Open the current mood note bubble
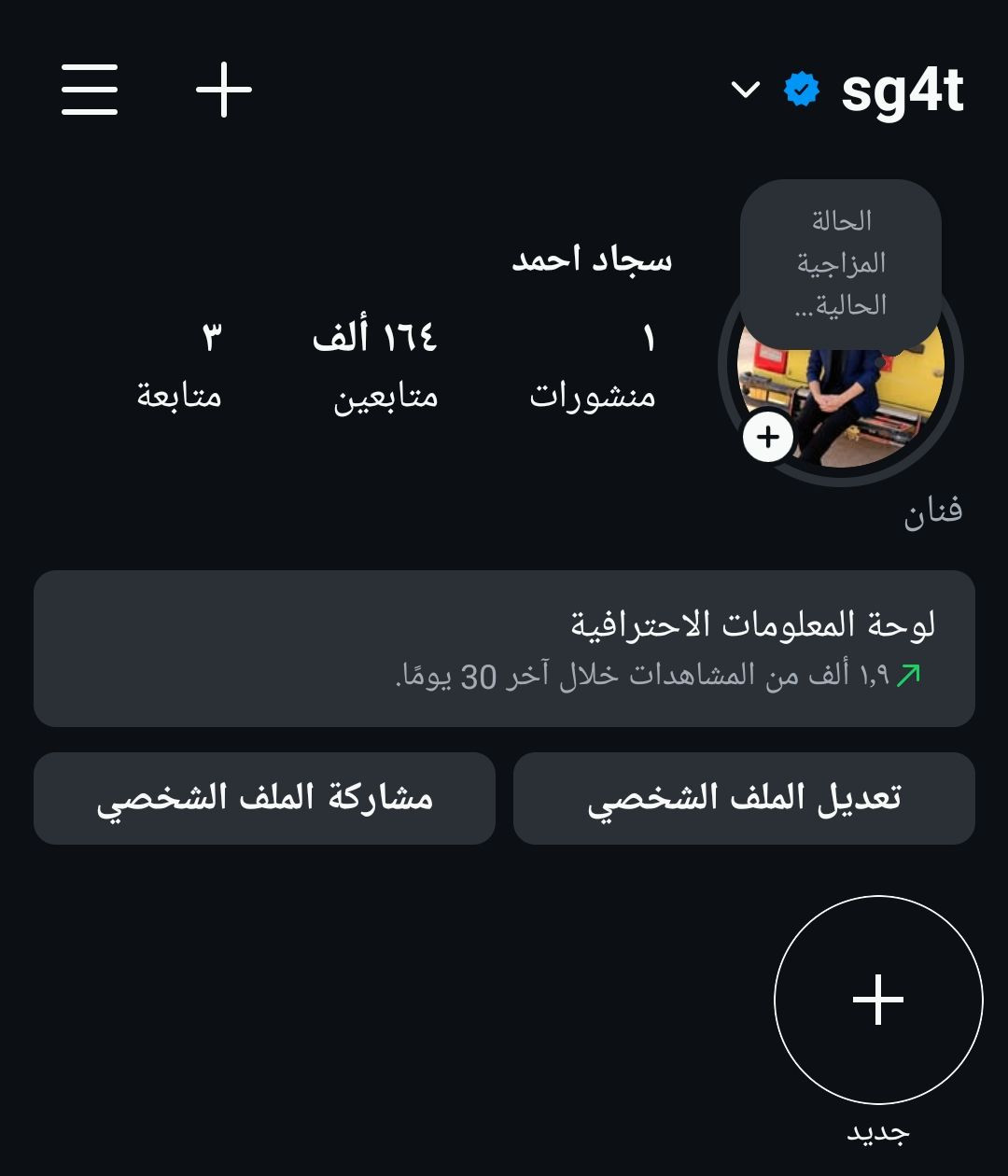Viewport: 1008px width, 1176px height. [840, 263]
